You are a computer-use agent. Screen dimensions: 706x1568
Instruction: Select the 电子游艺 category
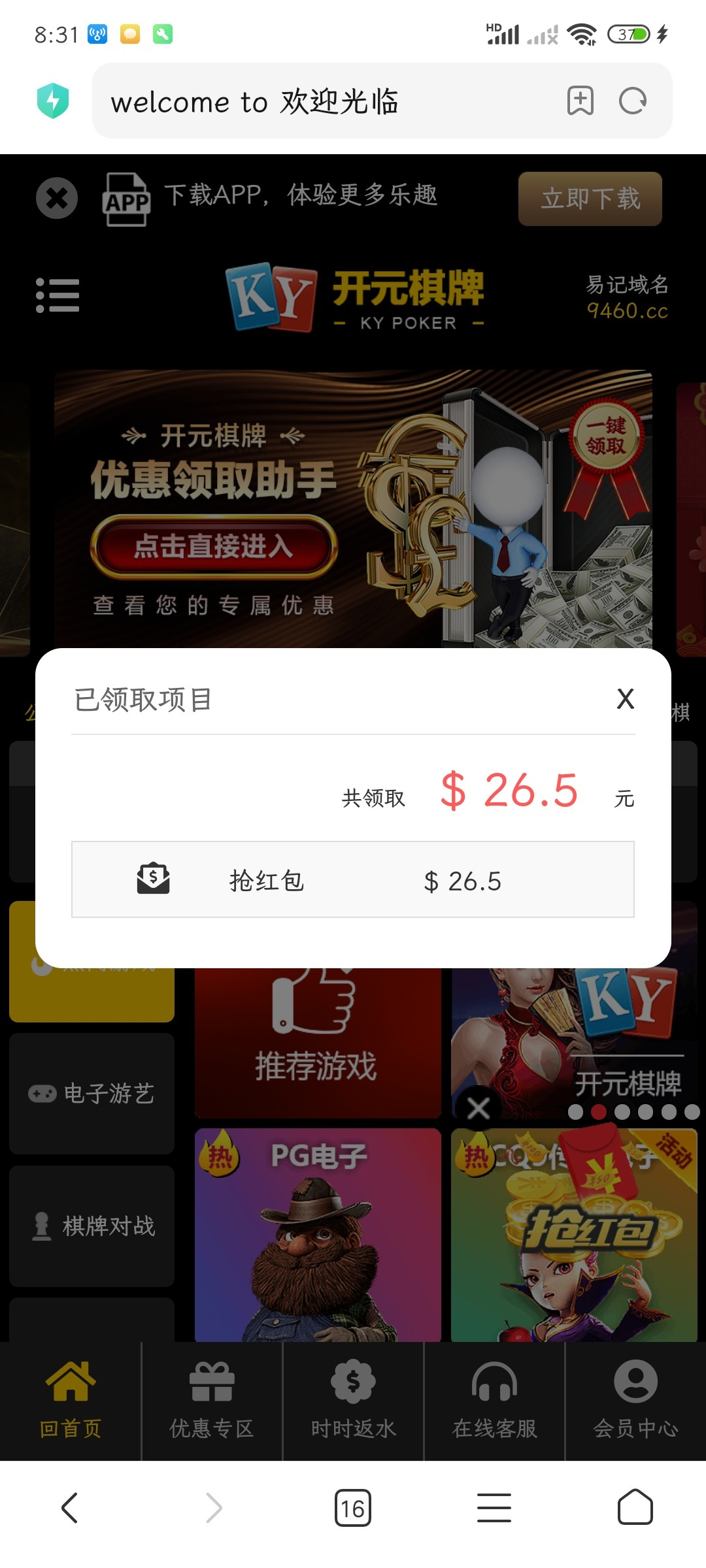[92, 1093]
